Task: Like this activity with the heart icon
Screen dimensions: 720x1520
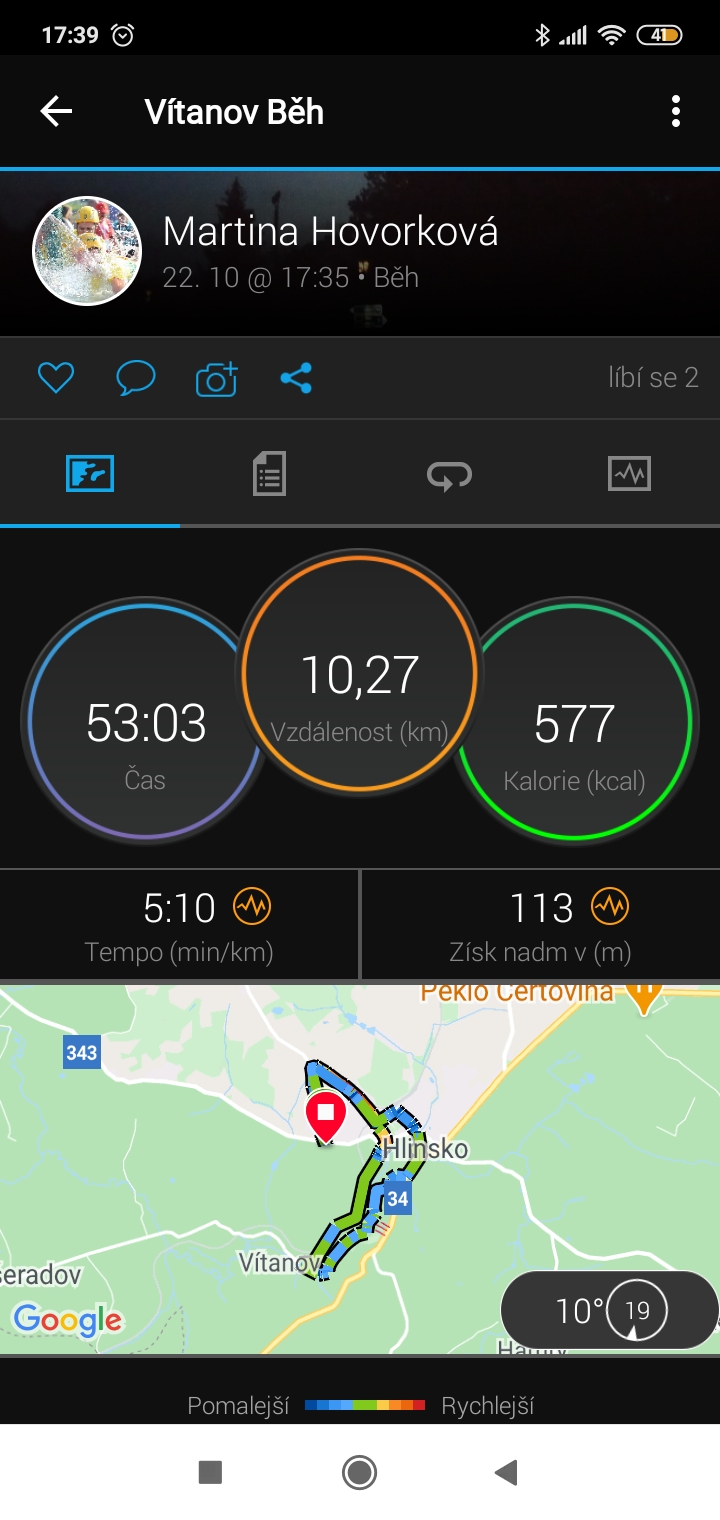Action: [x=56, y=378]
